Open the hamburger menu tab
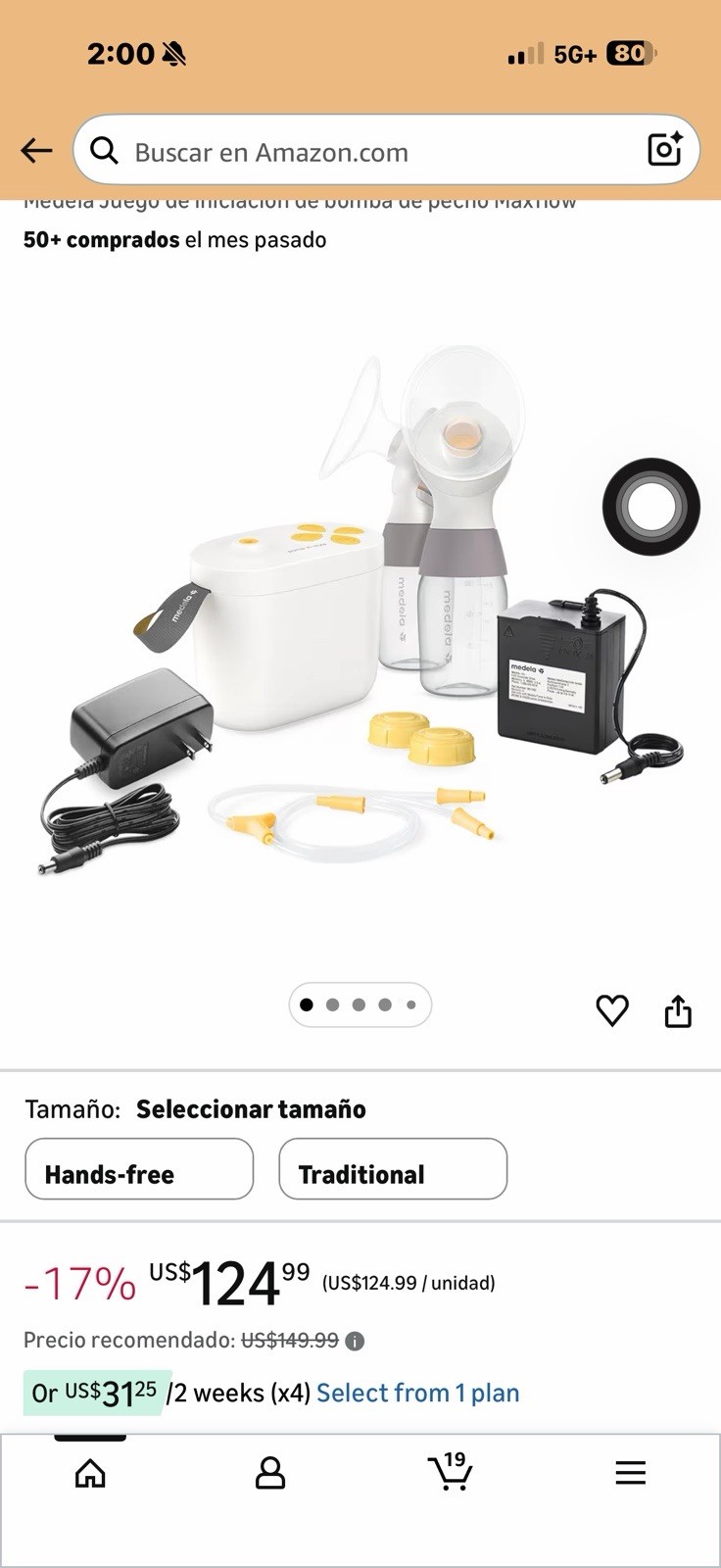 (x=631, y=1473)
